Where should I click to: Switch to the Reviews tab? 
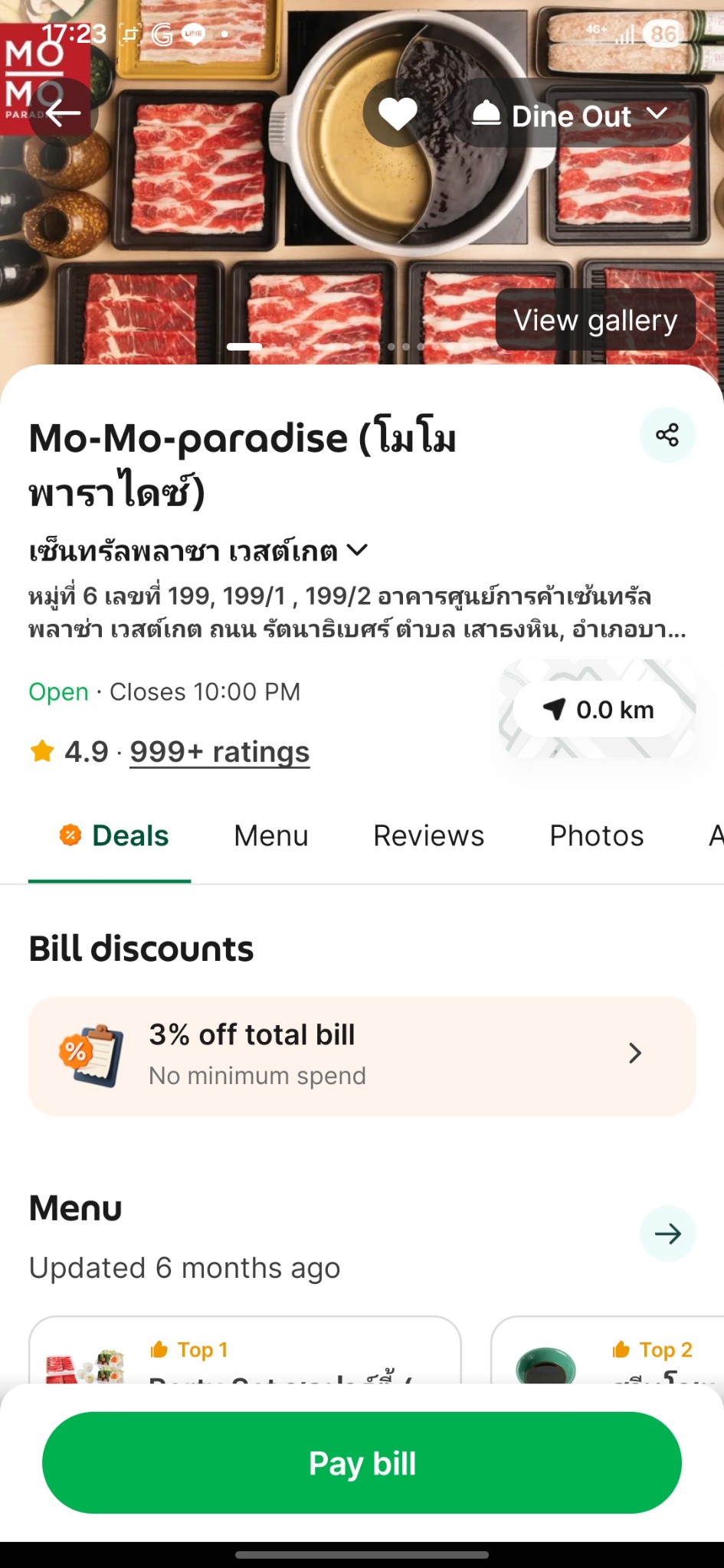pyautogui.click(x=428, y=836)
